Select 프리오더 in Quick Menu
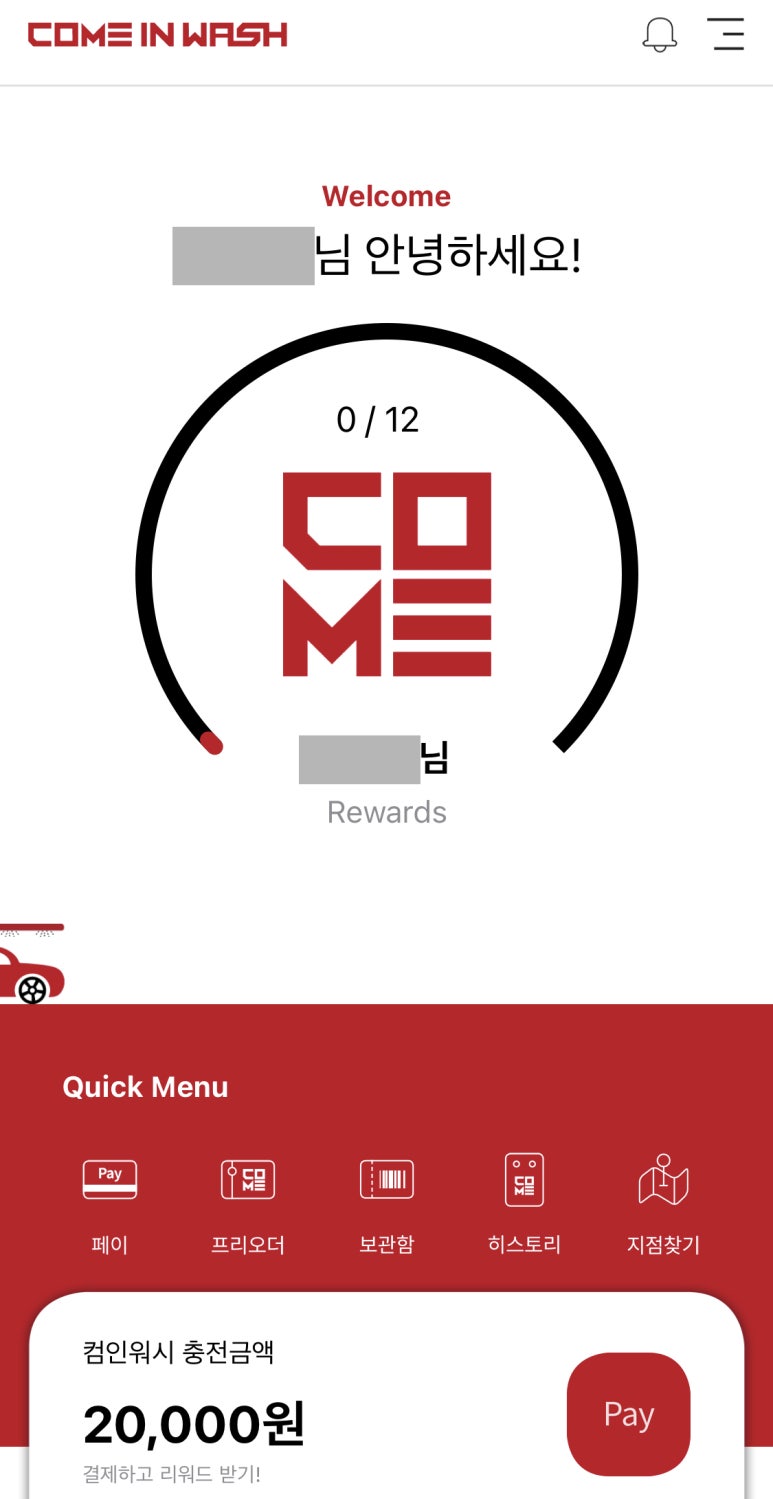Screen dimensions: 773x1499 click(x=248, y=1201)
